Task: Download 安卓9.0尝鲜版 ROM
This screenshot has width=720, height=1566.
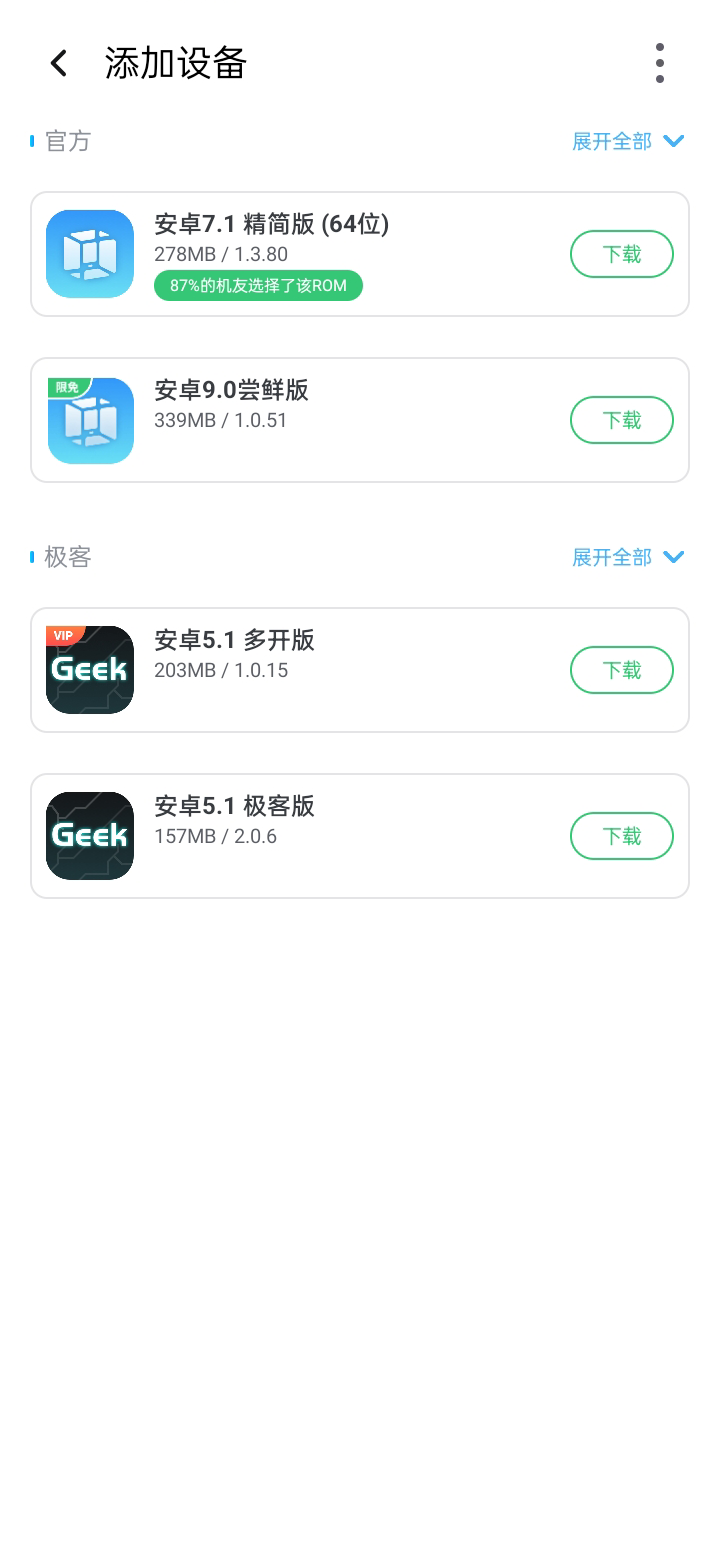Action: click(621, 420)
